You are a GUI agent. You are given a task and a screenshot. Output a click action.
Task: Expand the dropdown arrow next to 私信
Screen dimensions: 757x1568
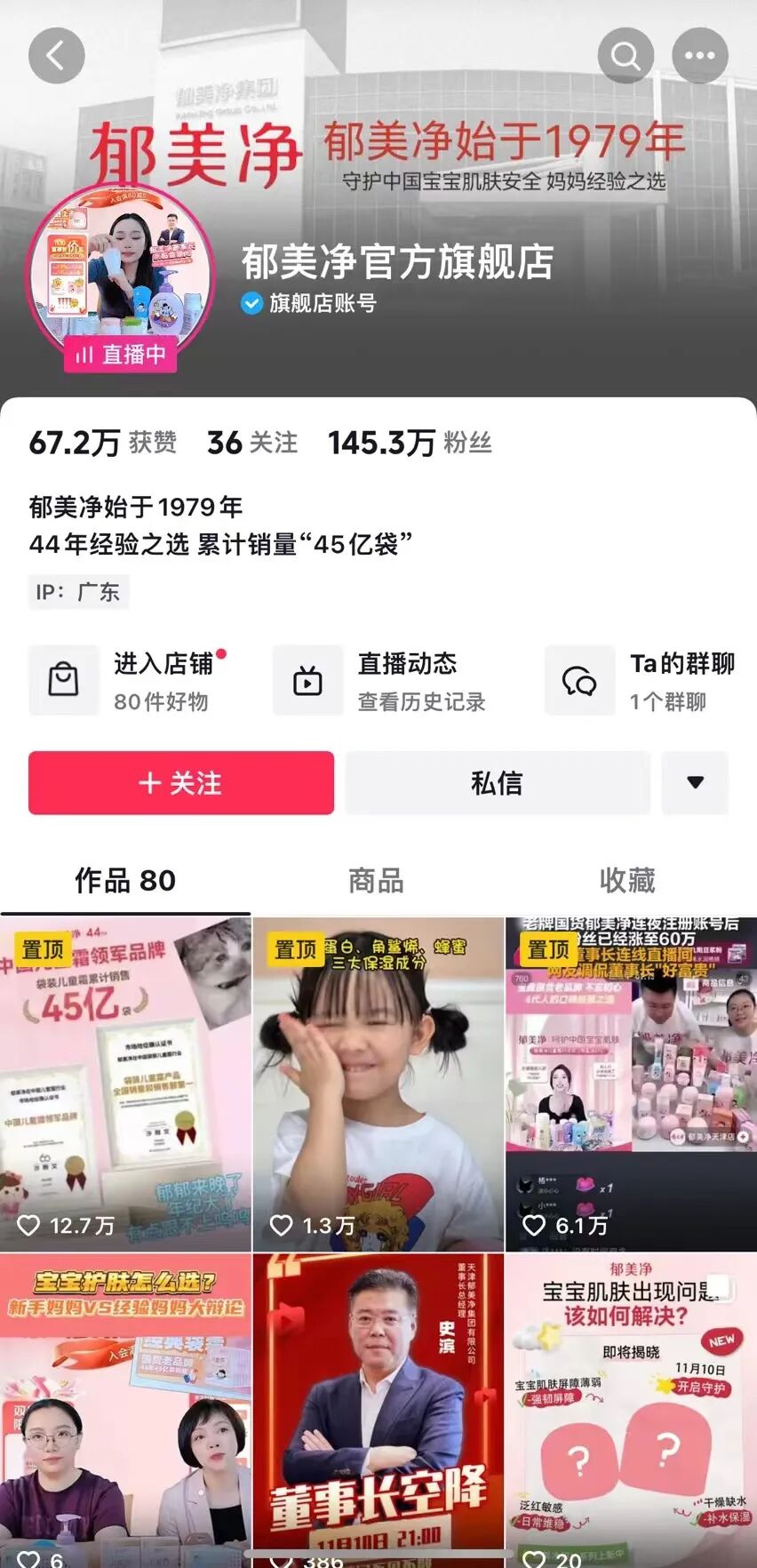[x=696, y=783]
